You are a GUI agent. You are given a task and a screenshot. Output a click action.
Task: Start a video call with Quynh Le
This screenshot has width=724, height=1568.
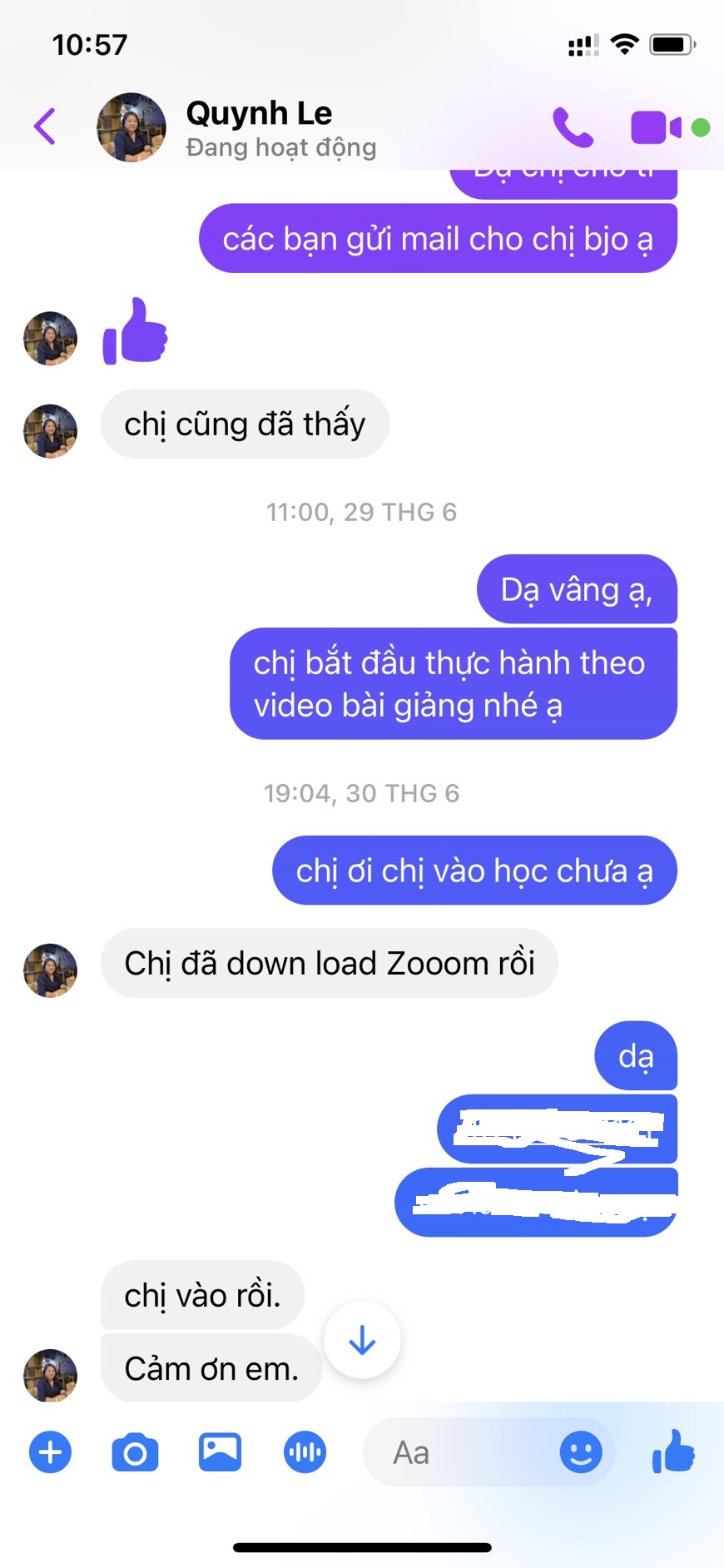[656, 127]
